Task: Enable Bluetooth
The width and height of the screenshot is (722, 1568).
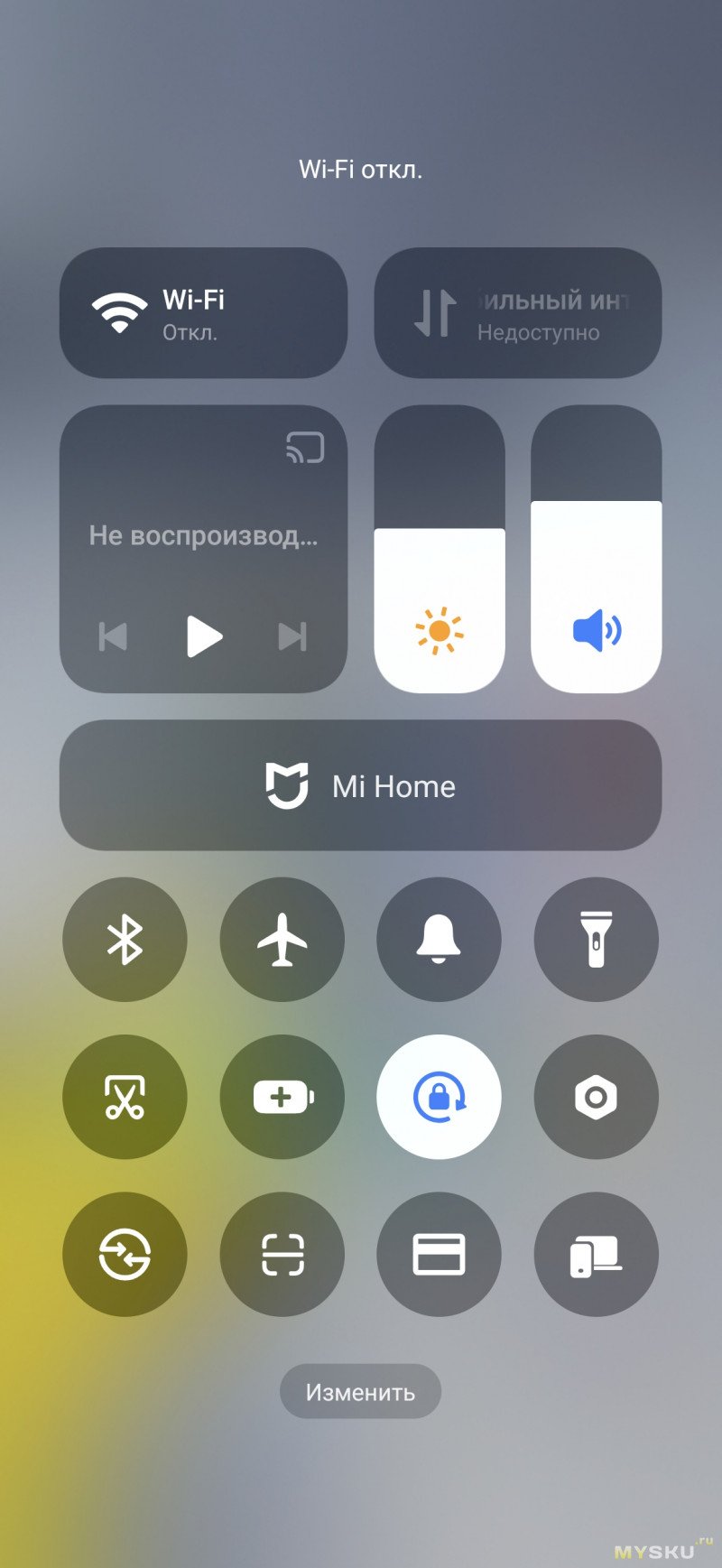Action: [x=125, y=940]
